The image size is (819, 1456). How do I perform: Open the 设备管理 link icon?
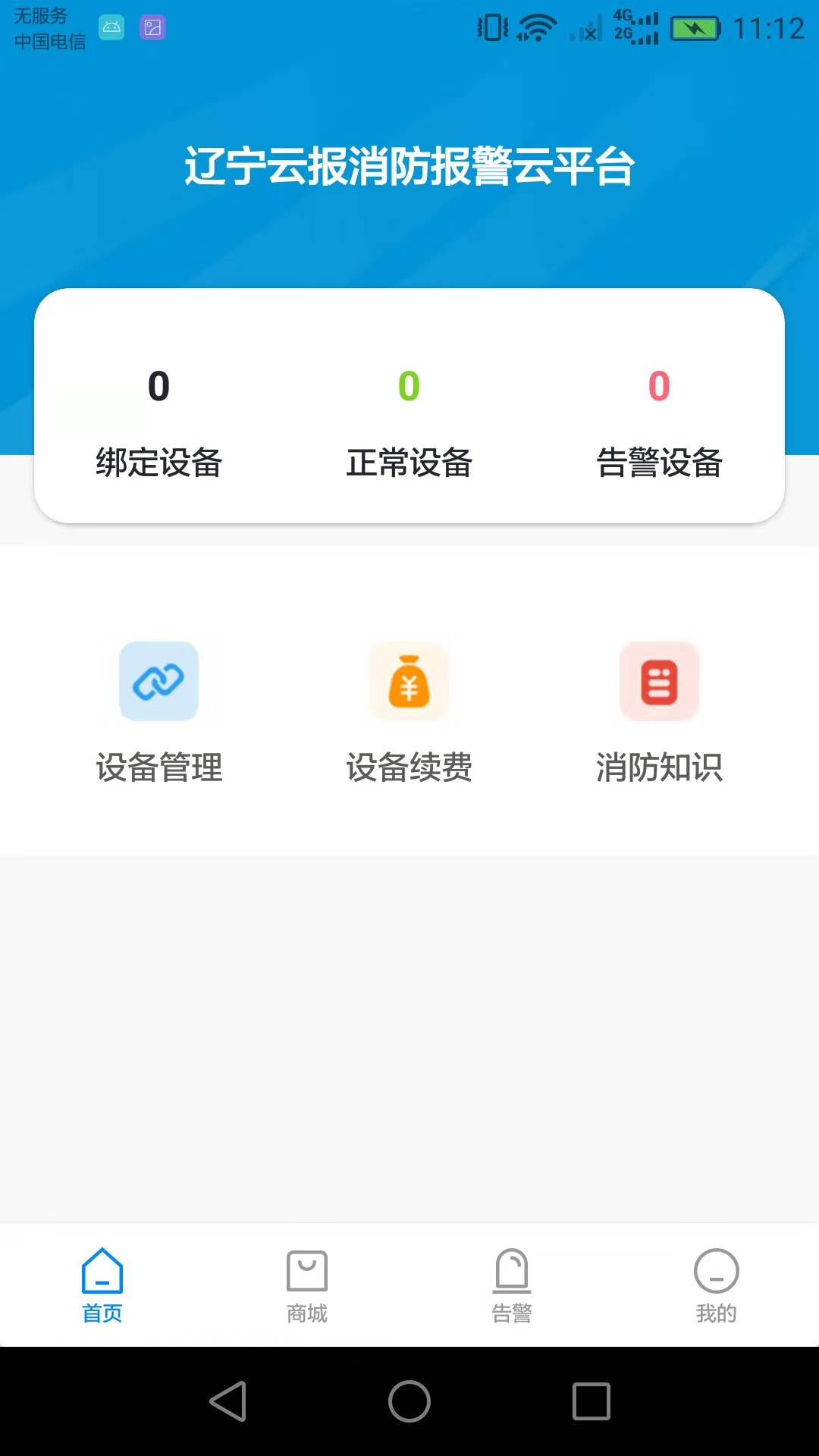pos(158,681)
